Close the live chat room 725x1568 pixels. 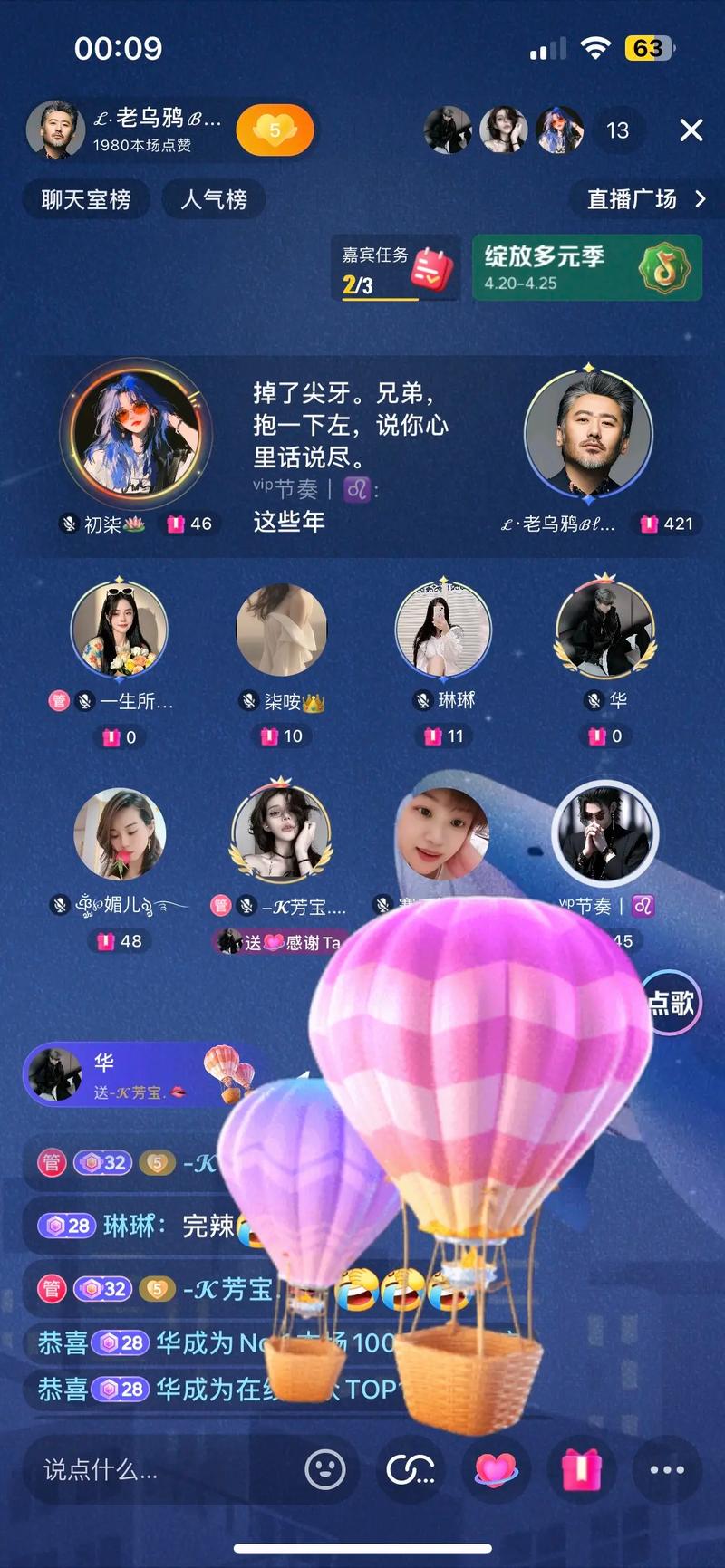point(691,130)
